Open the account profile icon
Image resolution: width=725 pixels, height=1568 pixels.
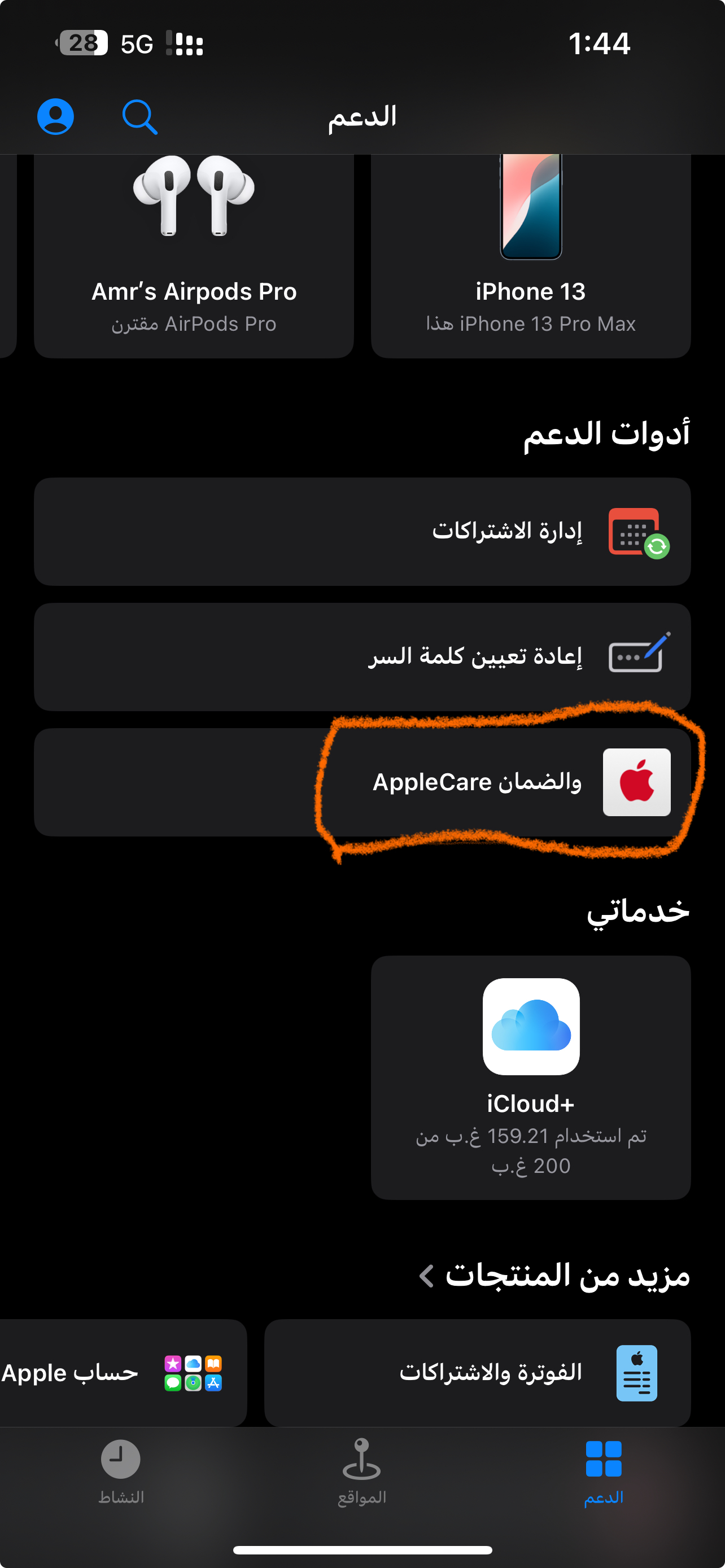[55, 116]
